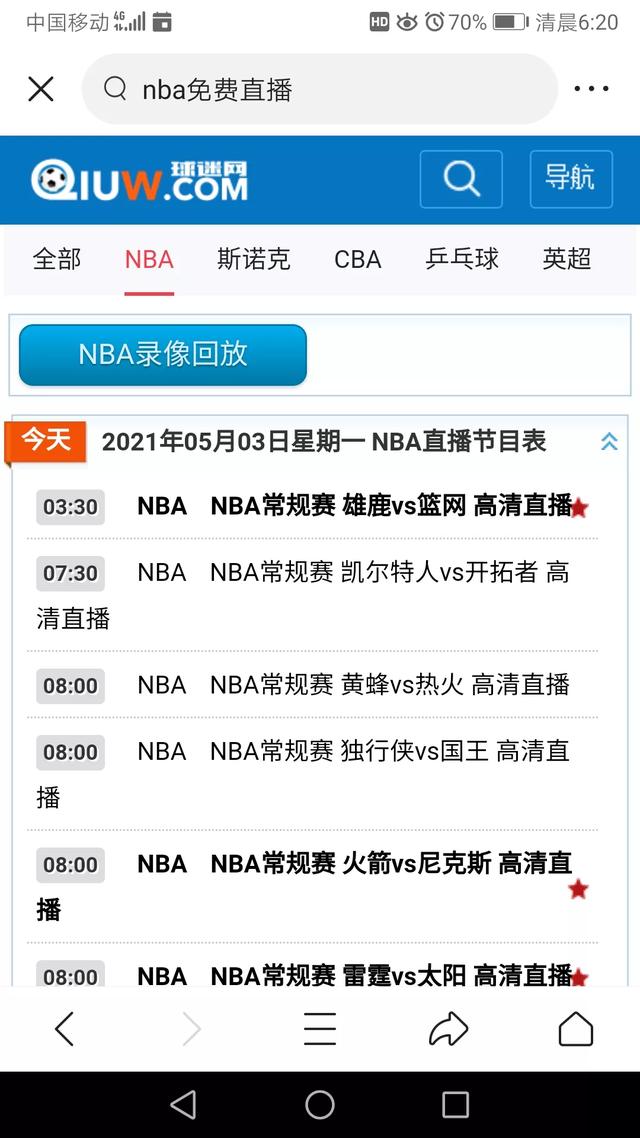Switch to the CBA tab
Viewport: 640px width, 1138px height.
tap(358, 259)
